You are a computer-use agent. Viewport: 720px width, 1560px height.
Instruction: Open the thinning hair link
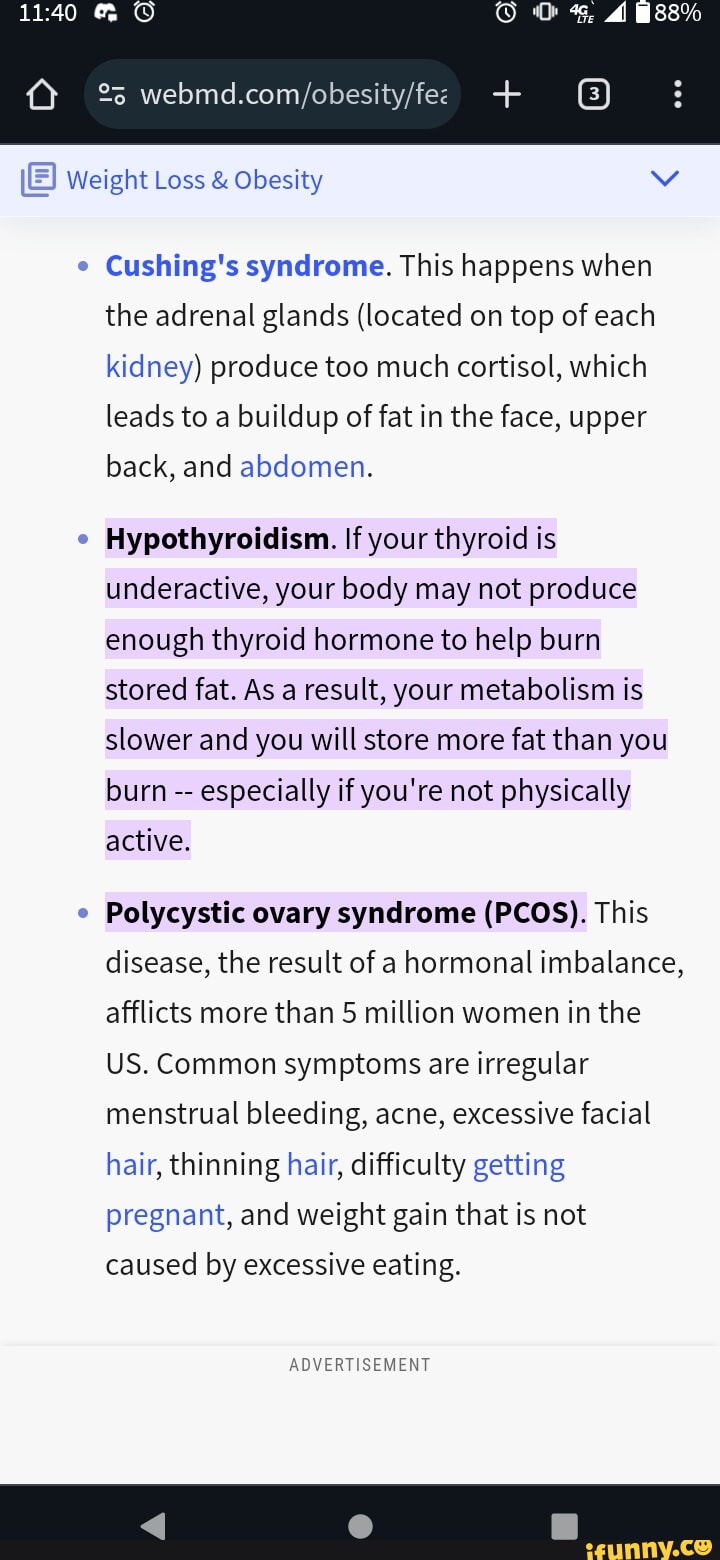tap(312, 1164)
